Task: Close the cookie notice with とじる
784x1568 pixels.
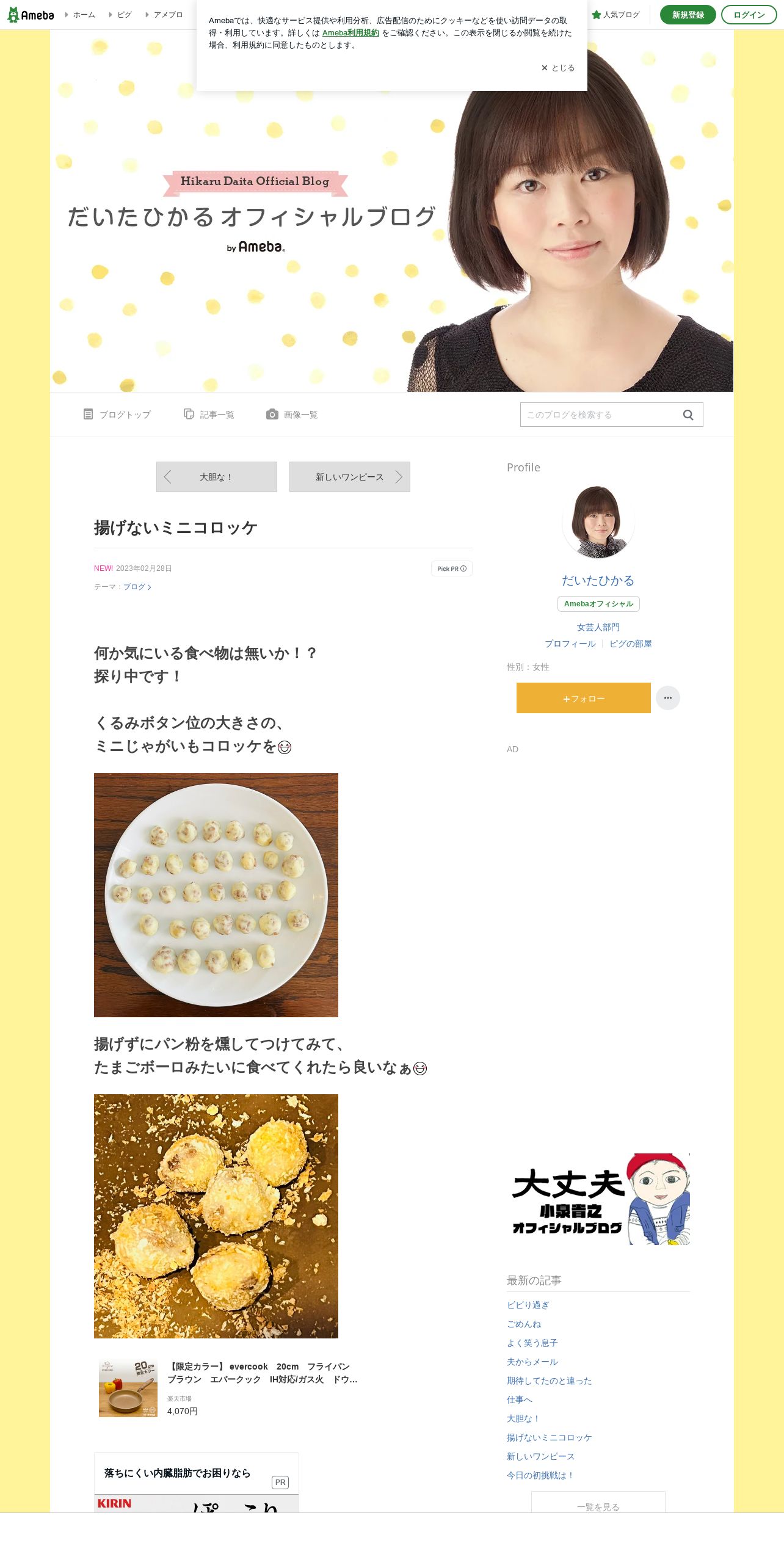Action: click(x=557, y=68)
